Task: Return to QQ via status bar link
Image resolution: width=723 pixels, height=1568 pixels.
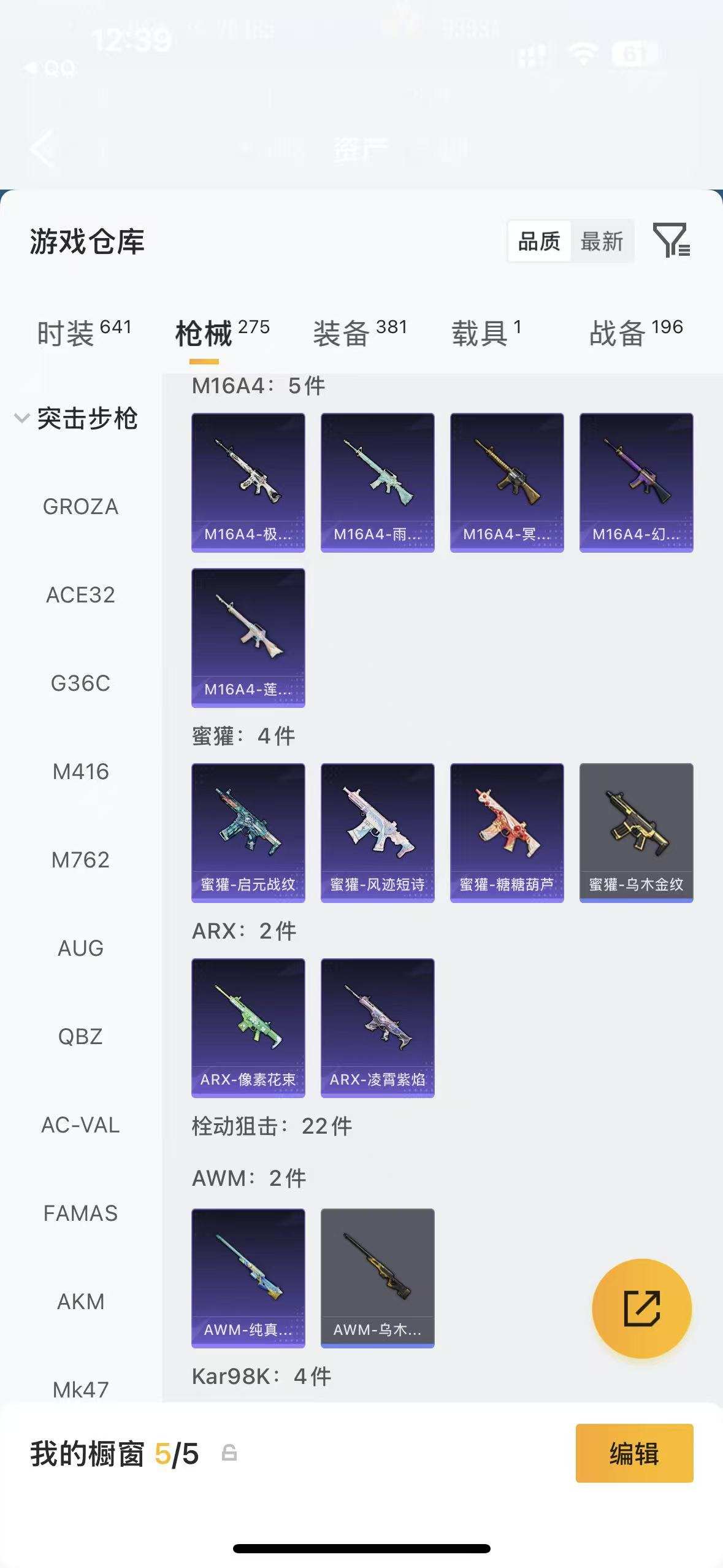Action: 52,68
